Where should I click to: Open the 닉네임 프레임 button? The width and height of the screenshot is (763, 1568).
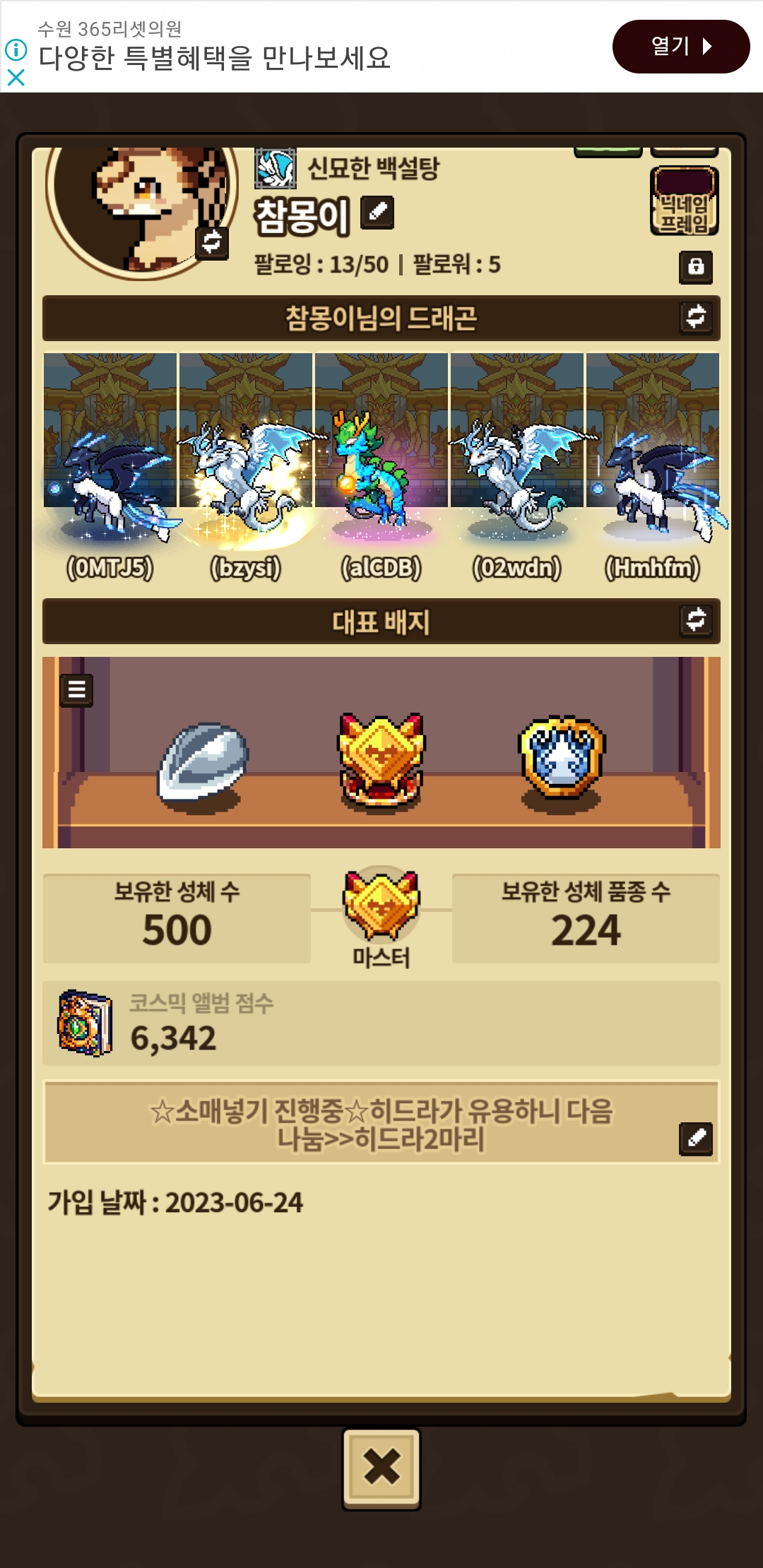coord(684,201)
